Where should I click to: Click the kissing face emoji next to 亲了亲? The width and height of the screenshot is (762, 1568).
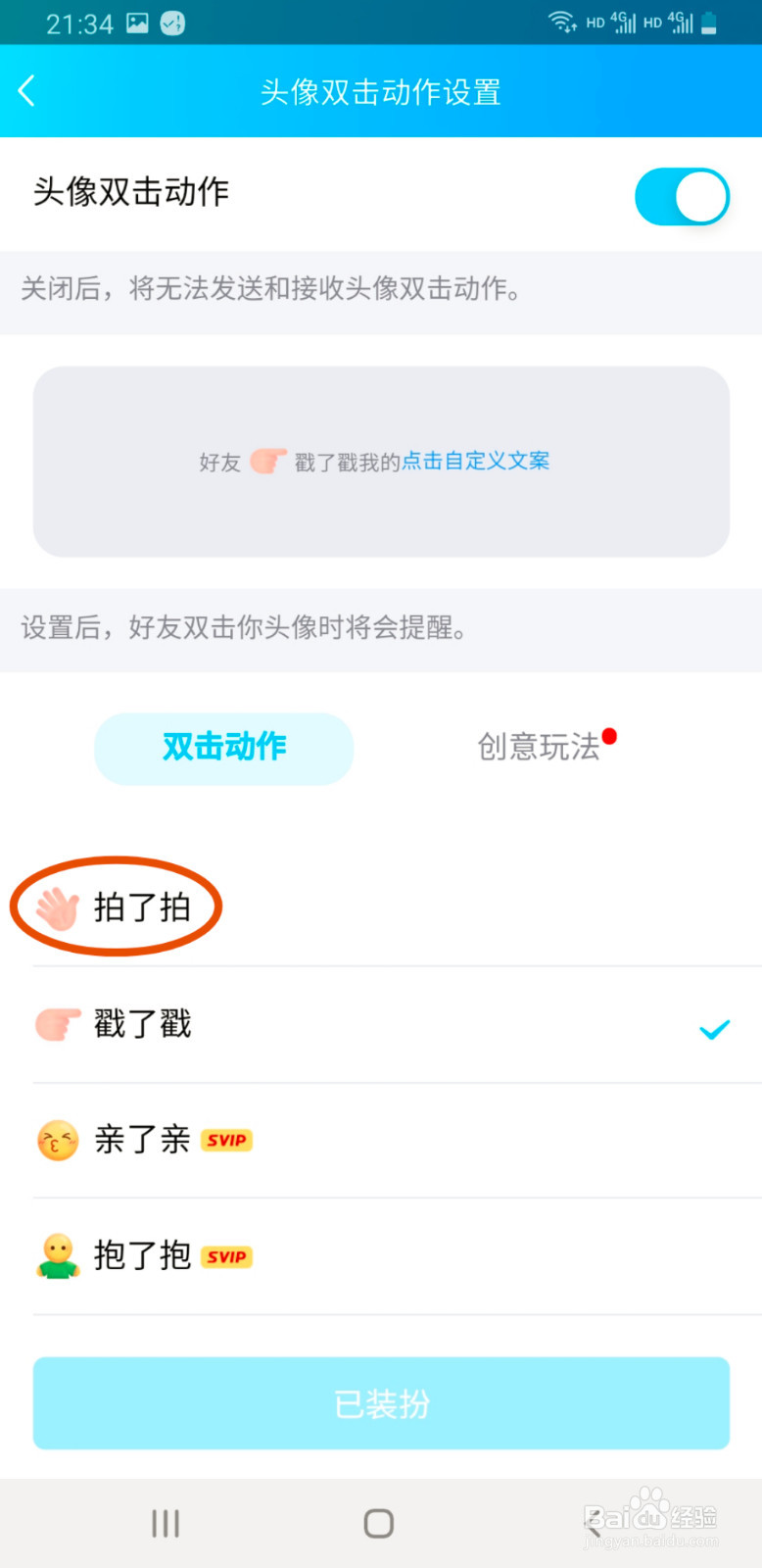click(57, 1140)
